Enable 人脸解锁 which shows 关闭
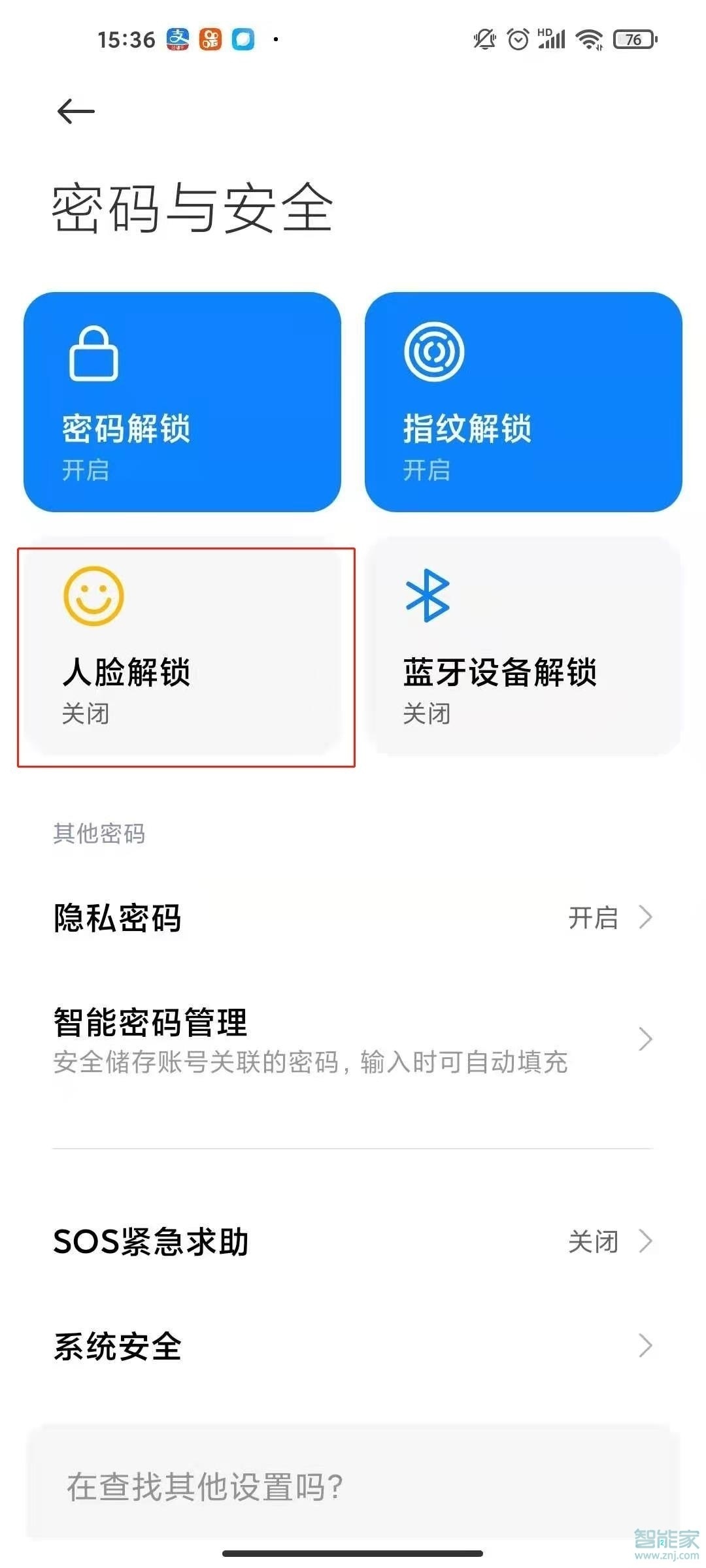This screenshot has height=1568, width=706. click(185, 653)
